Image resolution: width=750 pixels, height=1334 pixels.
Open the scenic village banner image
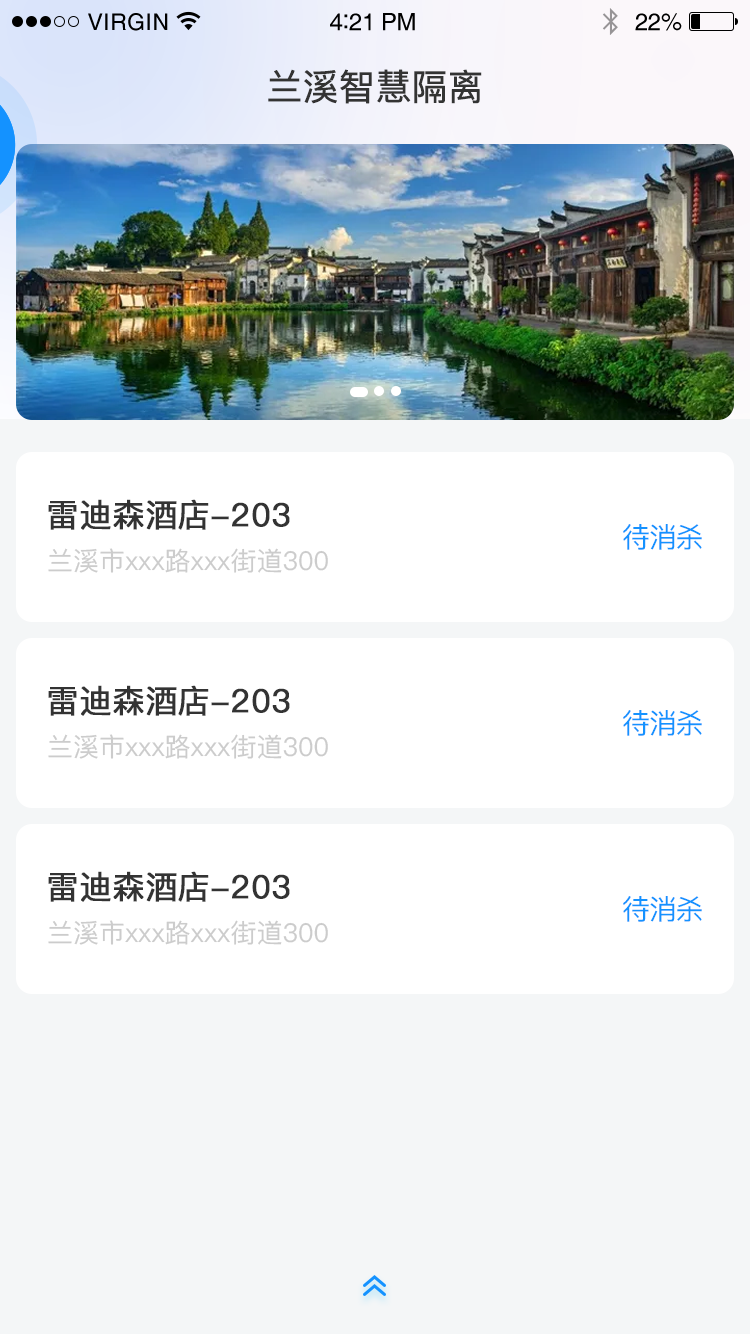tap(375, 280)
